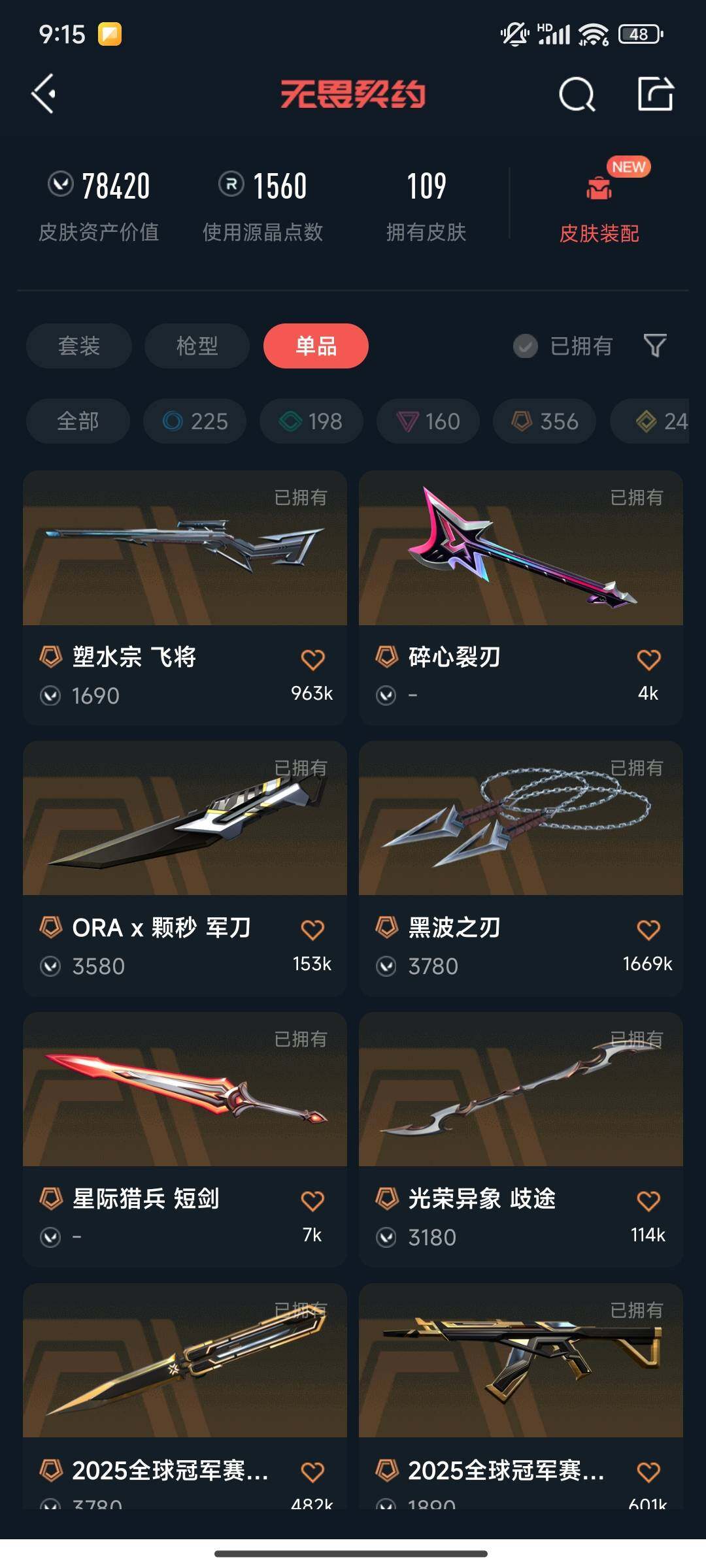The image size is (706, 1568).
Task: Open the search icon in the header
Action: coord(577,95)
